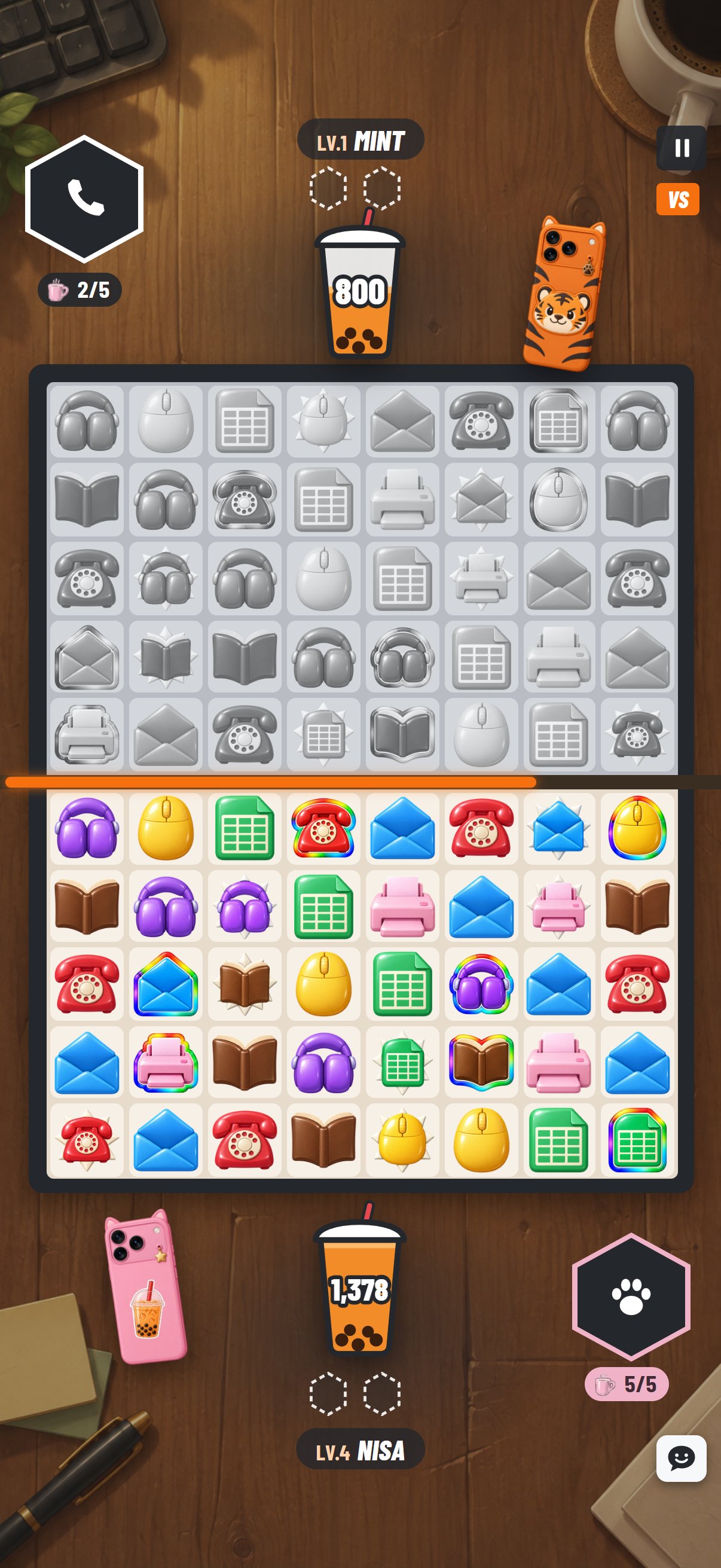Open the emoji chat button
Image resolution: width=721 pixels, height=1568 pixels.
point(682,1459)
